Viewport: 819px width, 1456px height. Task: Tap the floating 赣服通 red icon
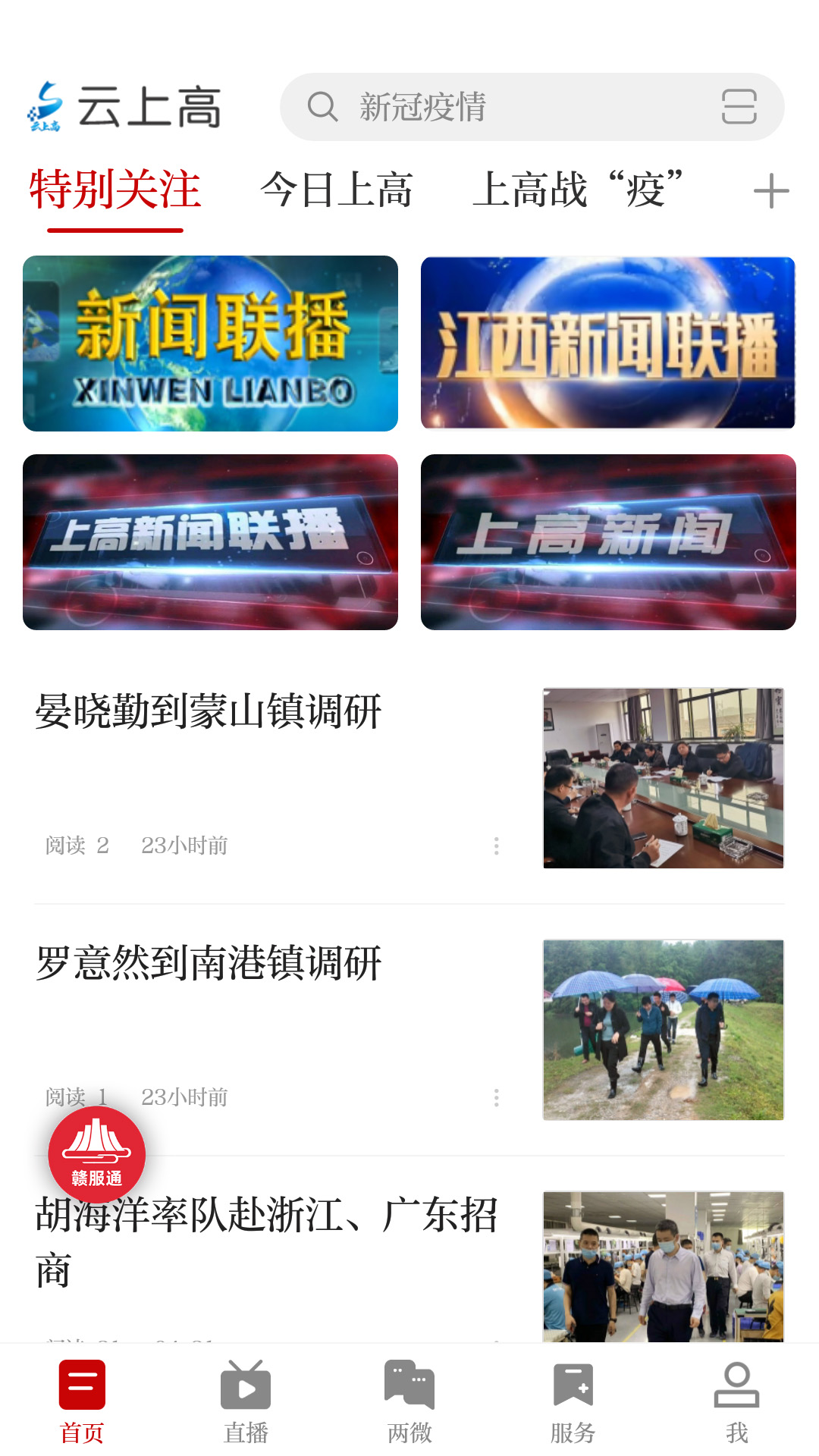click(96, 1153)
